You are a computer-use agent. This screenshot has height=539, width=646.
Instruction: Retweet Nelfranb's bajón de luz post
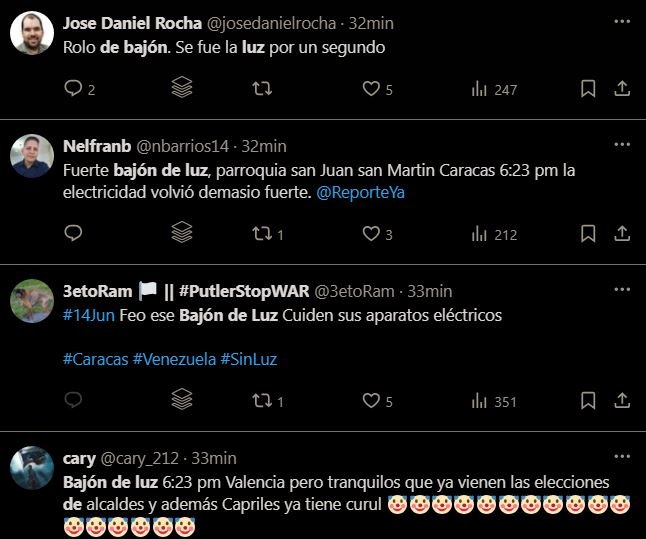(x=263, y=234)
